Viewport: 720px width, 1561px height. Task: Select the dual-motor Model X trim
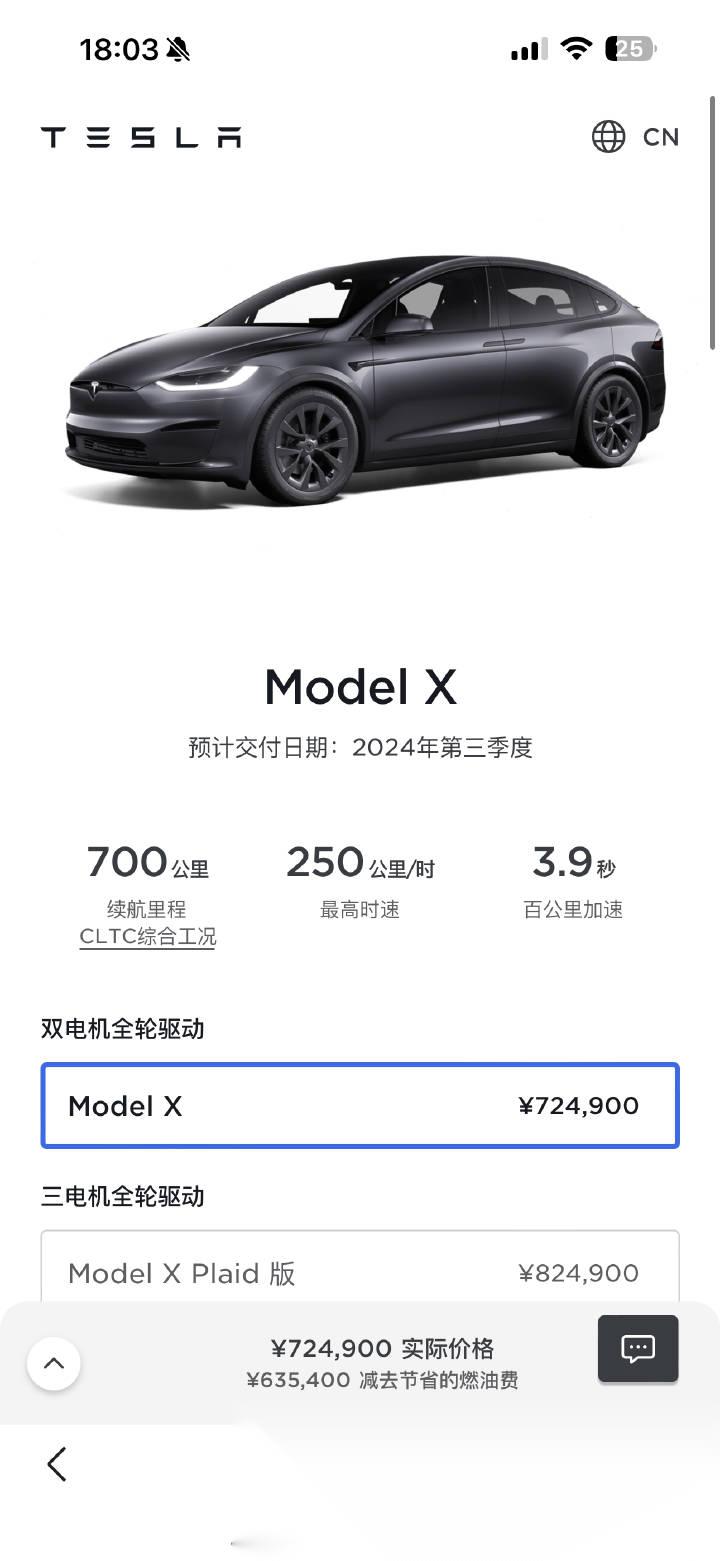[x=360, y=1105]
